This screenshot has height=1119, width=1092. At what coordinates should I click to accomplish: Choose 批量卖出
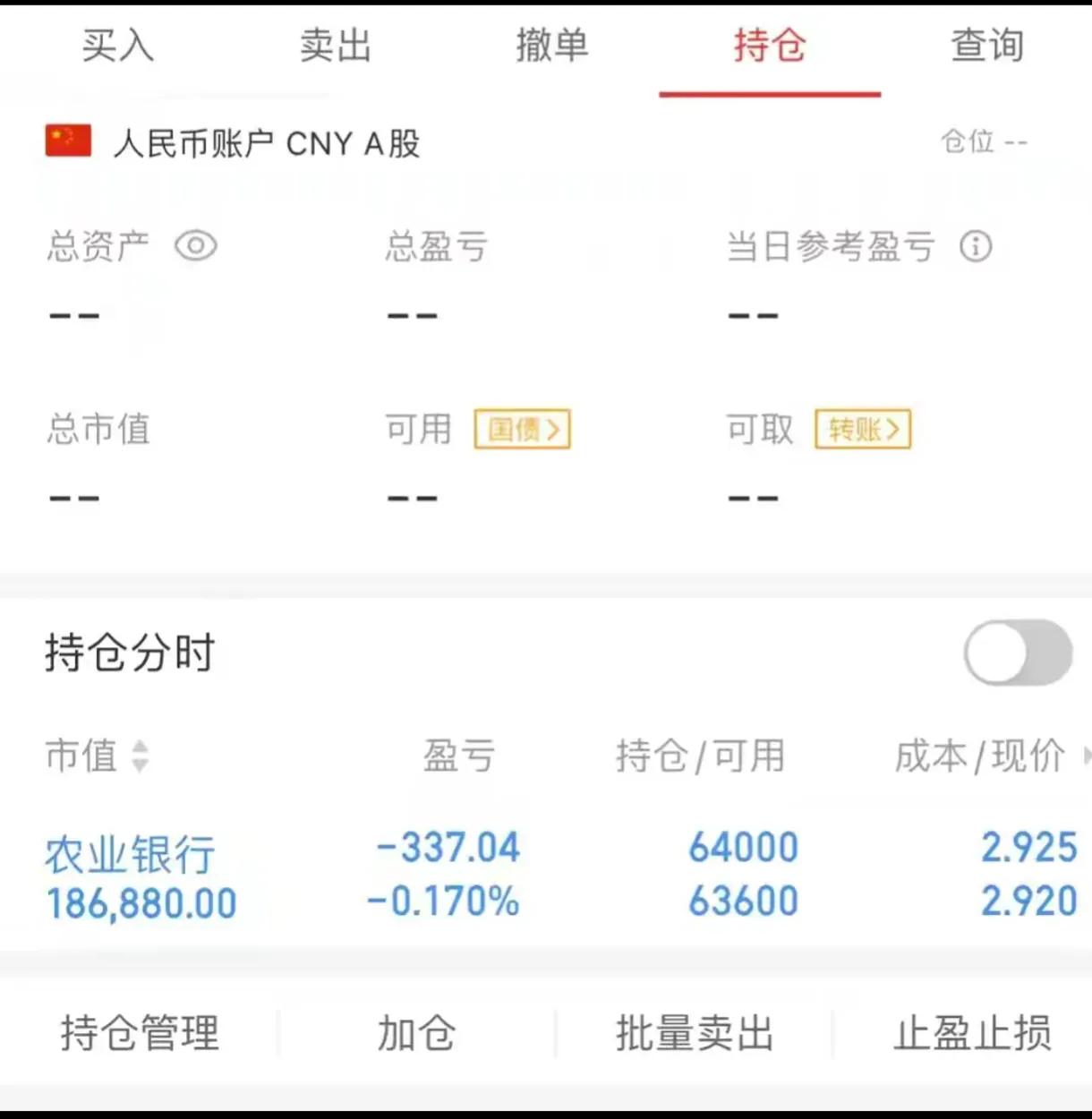tap(695, 1033)
